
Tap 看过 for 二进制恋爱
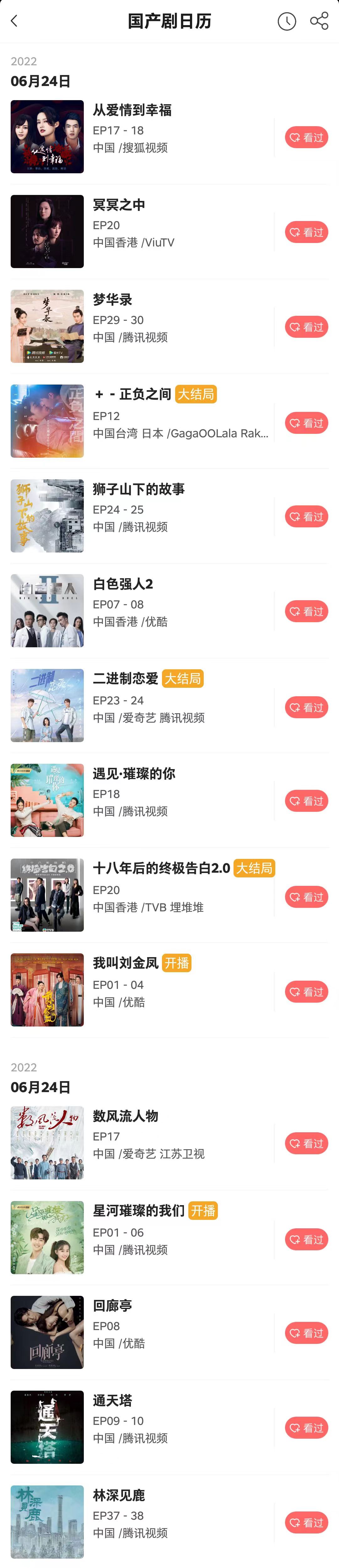point(306,707)
